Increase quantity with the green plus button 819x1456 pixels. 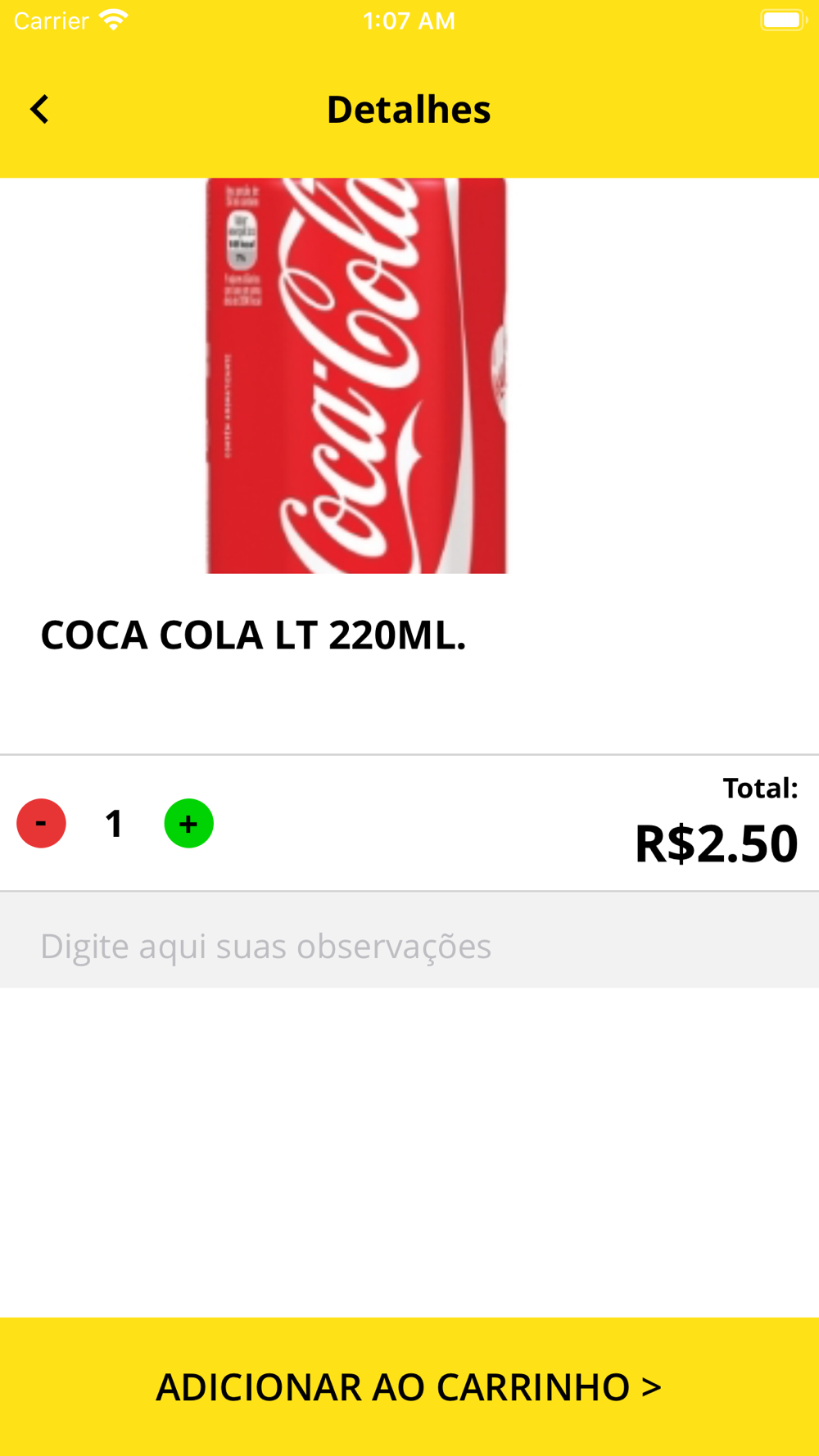tap(188, 823)
